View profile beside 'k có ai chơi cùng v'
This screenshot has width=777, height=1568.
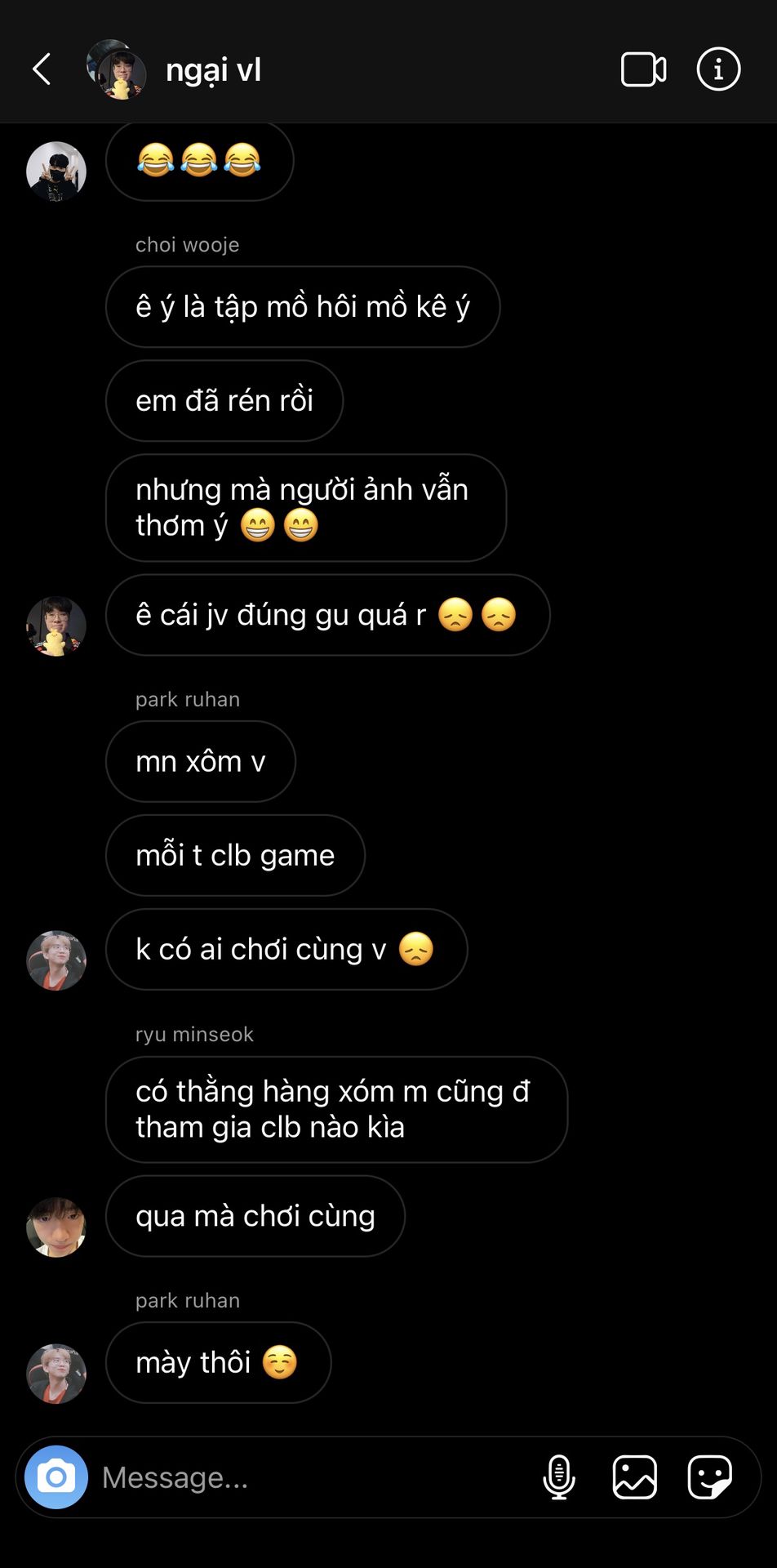[x=56, y=960]
